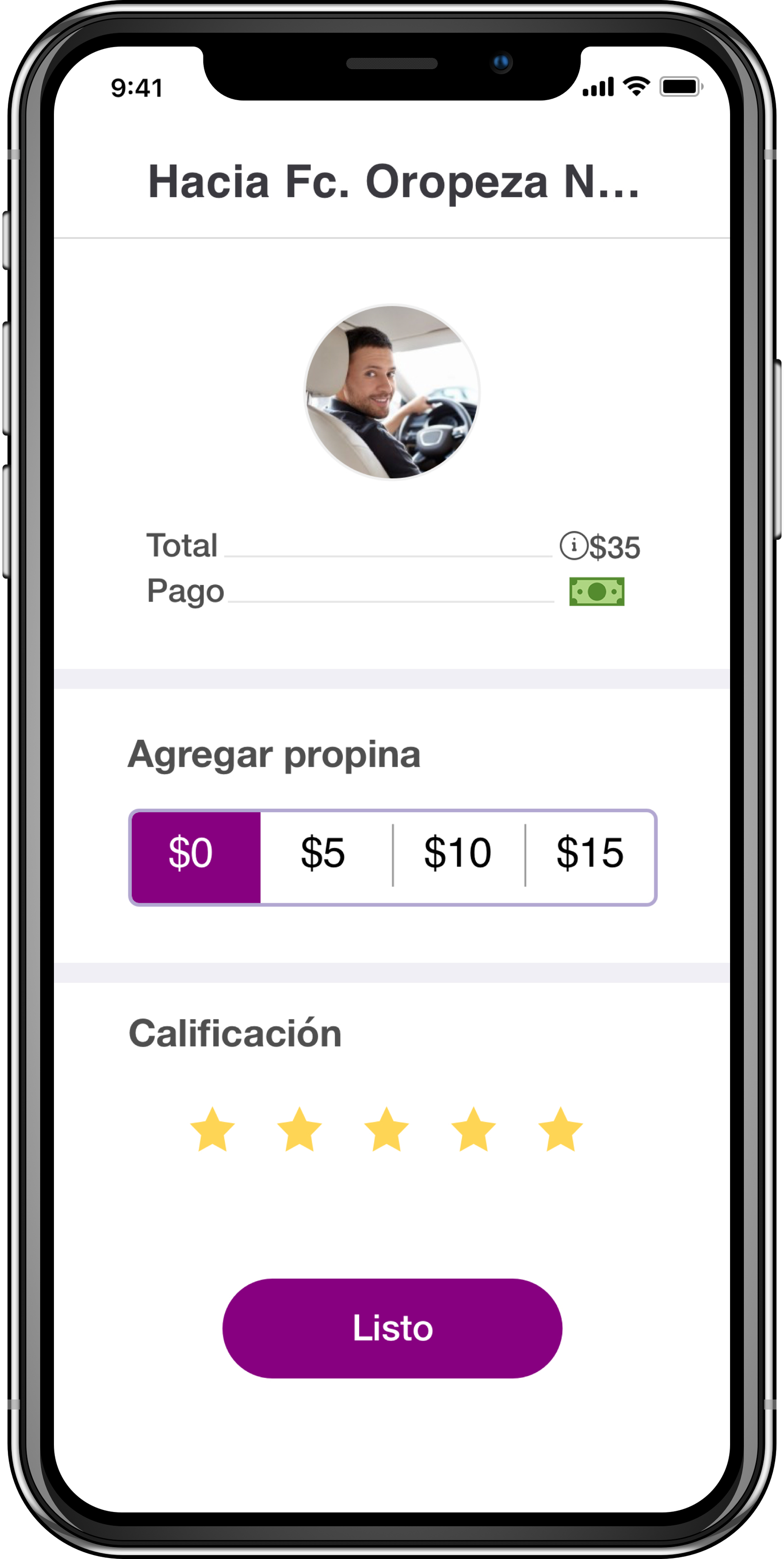Screen dimensions: 784x1559
Task: Confirm with the Listo button
Action: (x=392, y=1329)
